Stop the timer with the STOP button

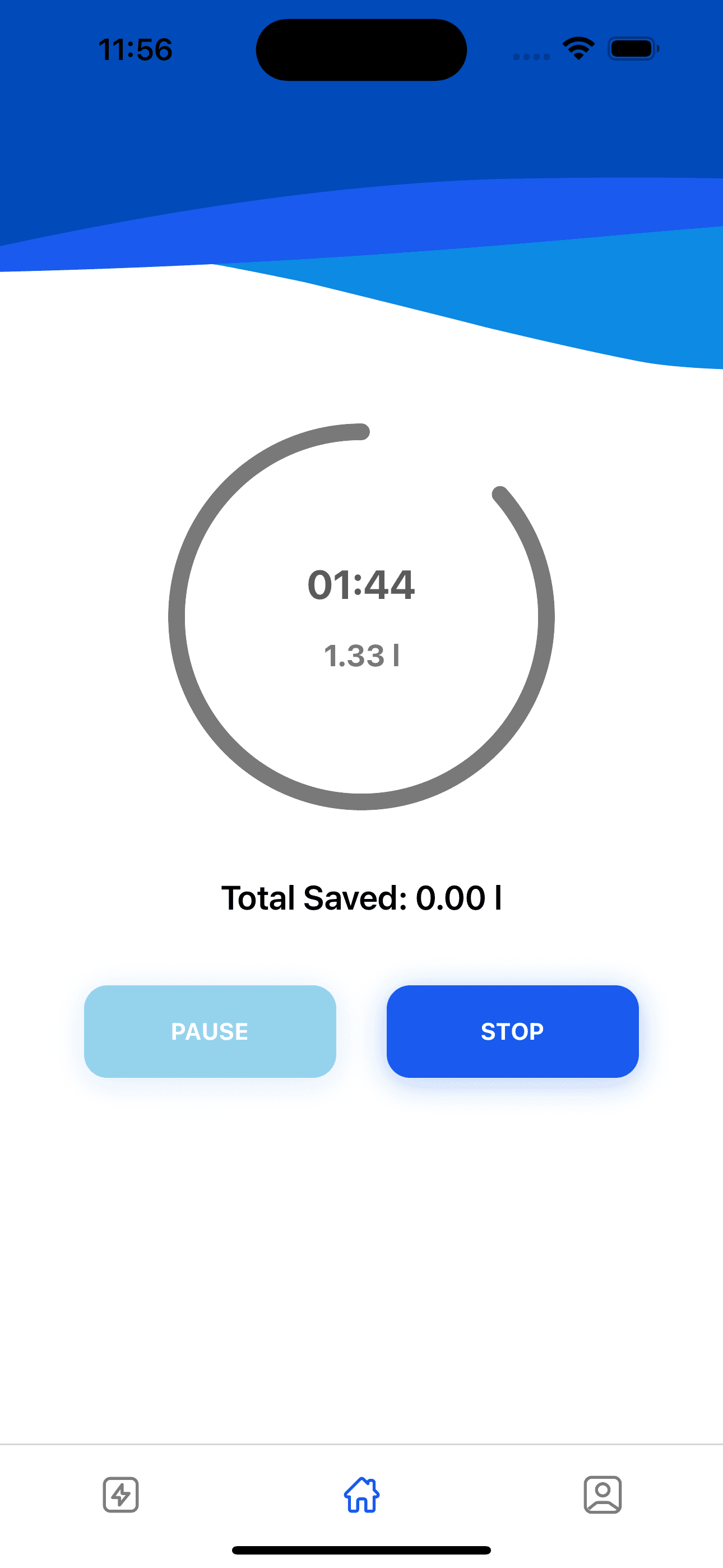(x=512, y=1031)
